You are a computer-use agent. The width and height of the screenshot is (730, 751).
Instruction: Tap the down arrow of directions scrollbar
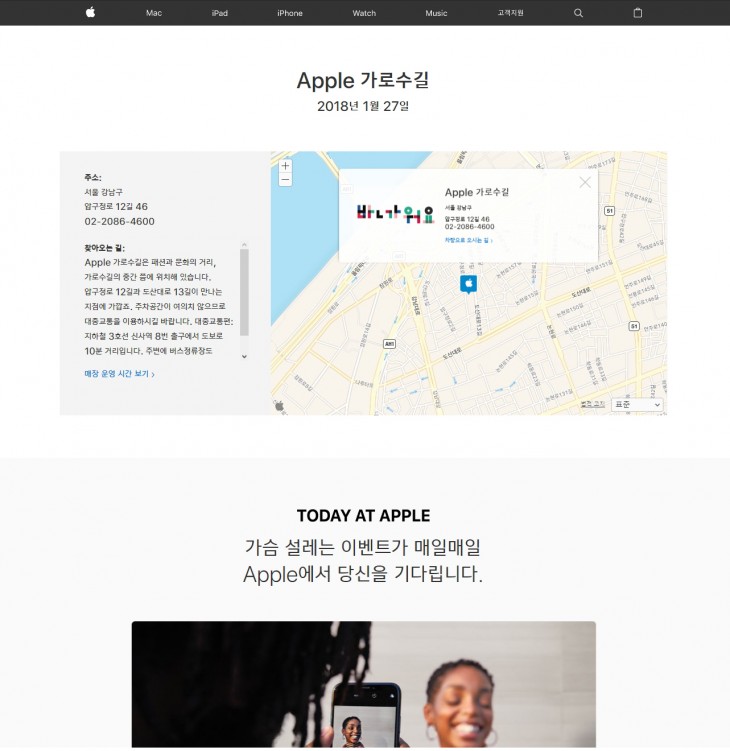(244, 357)
